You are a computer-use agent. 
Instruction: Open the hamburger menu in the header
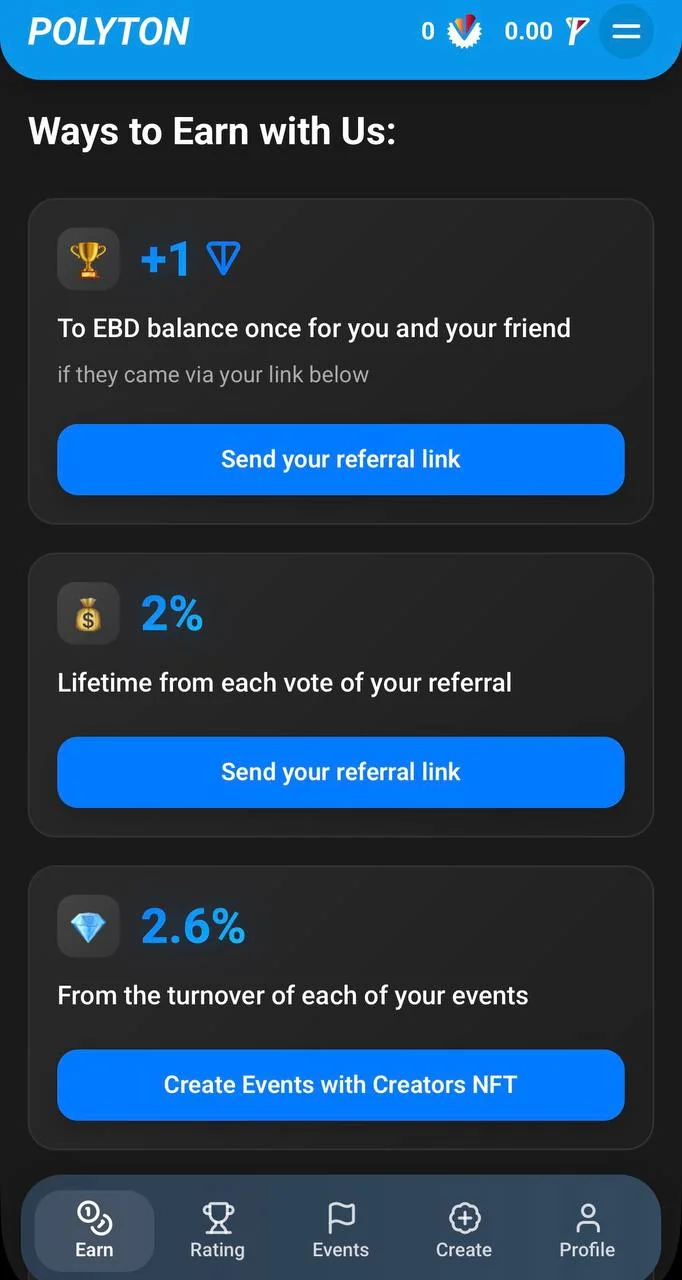click(626, 31)
